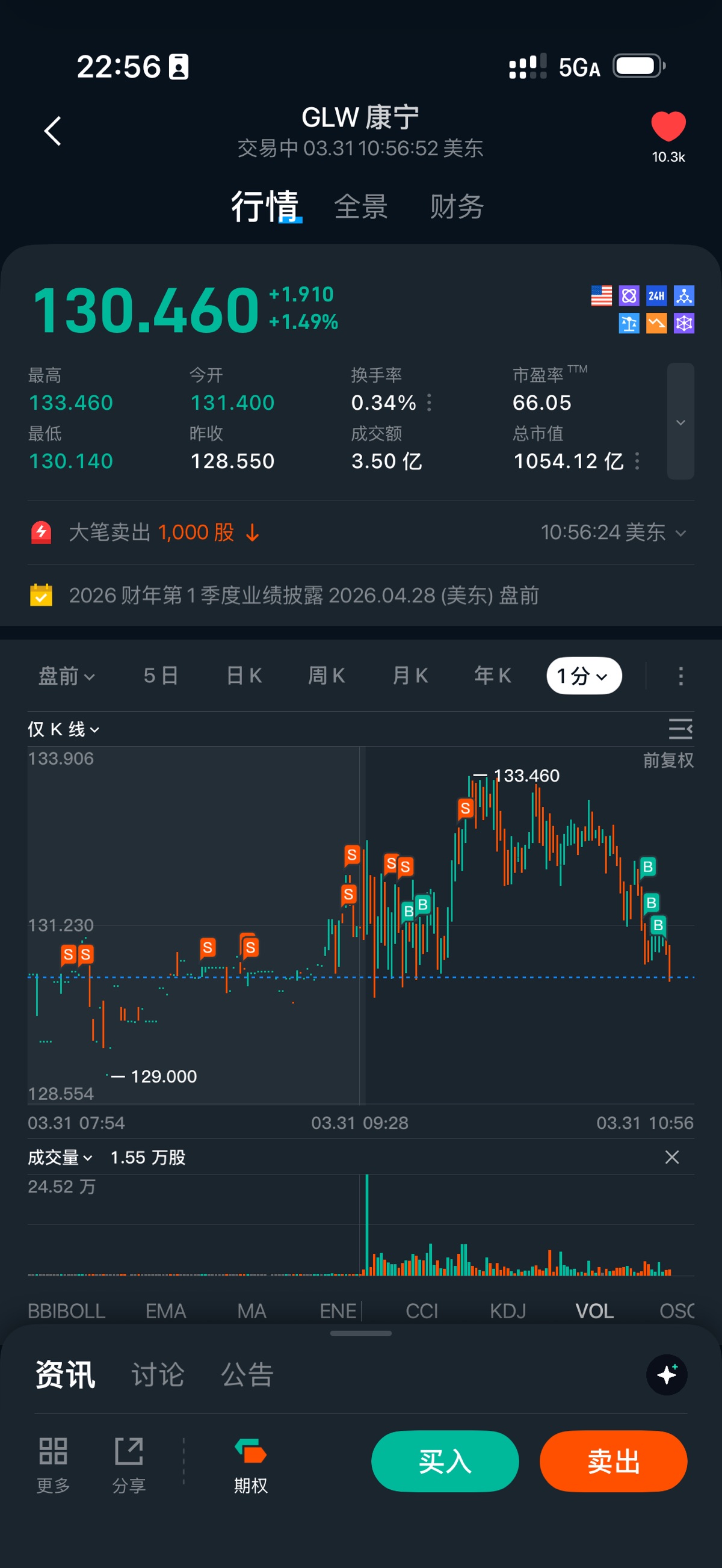
Task: Switch to the 财务 tab
Action: (x=457, y=207)
